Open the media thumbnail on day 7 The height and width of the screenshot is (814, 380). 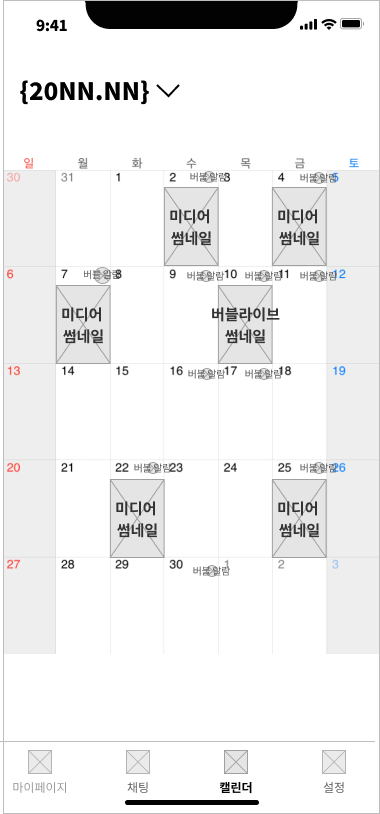coord(83,324)
